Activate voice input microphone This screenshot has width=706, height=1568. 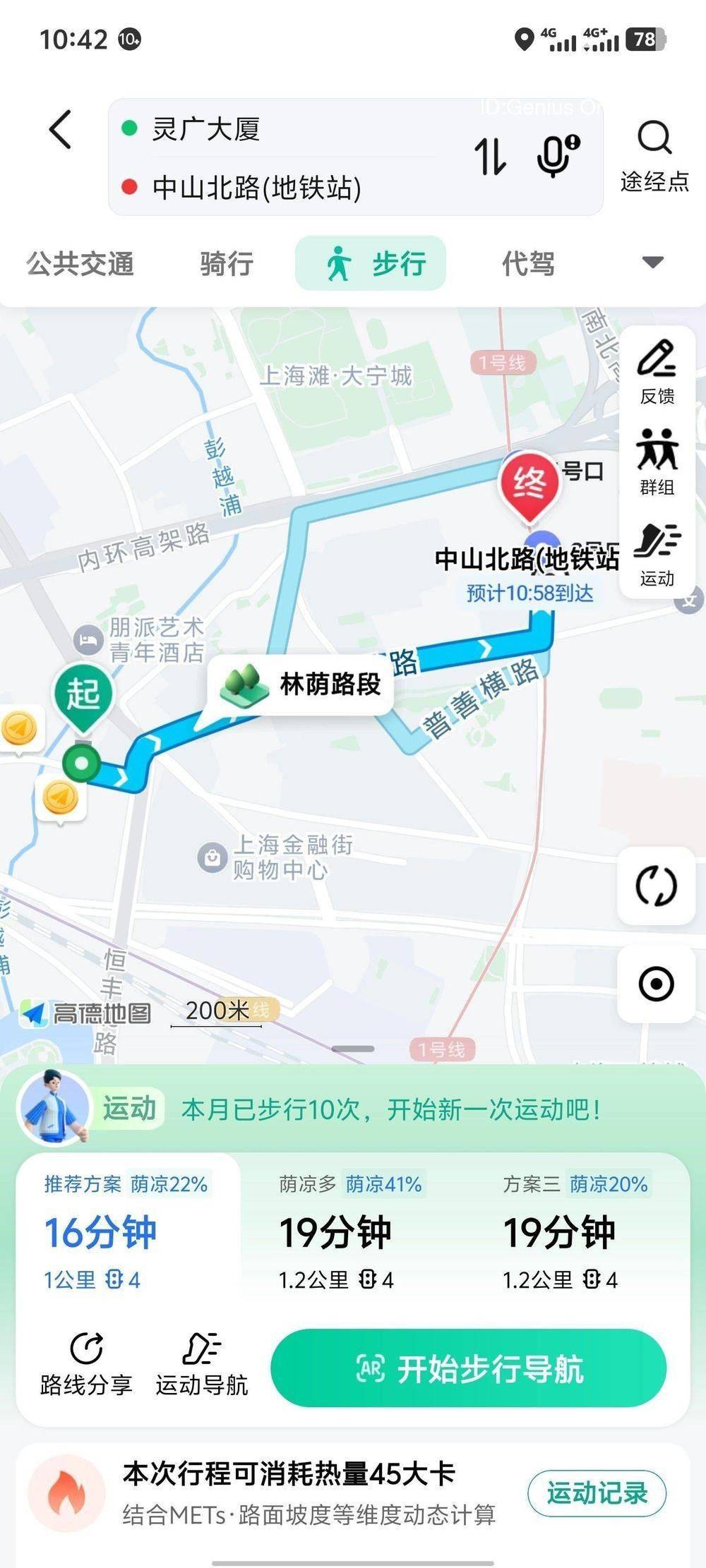point(558,155)
